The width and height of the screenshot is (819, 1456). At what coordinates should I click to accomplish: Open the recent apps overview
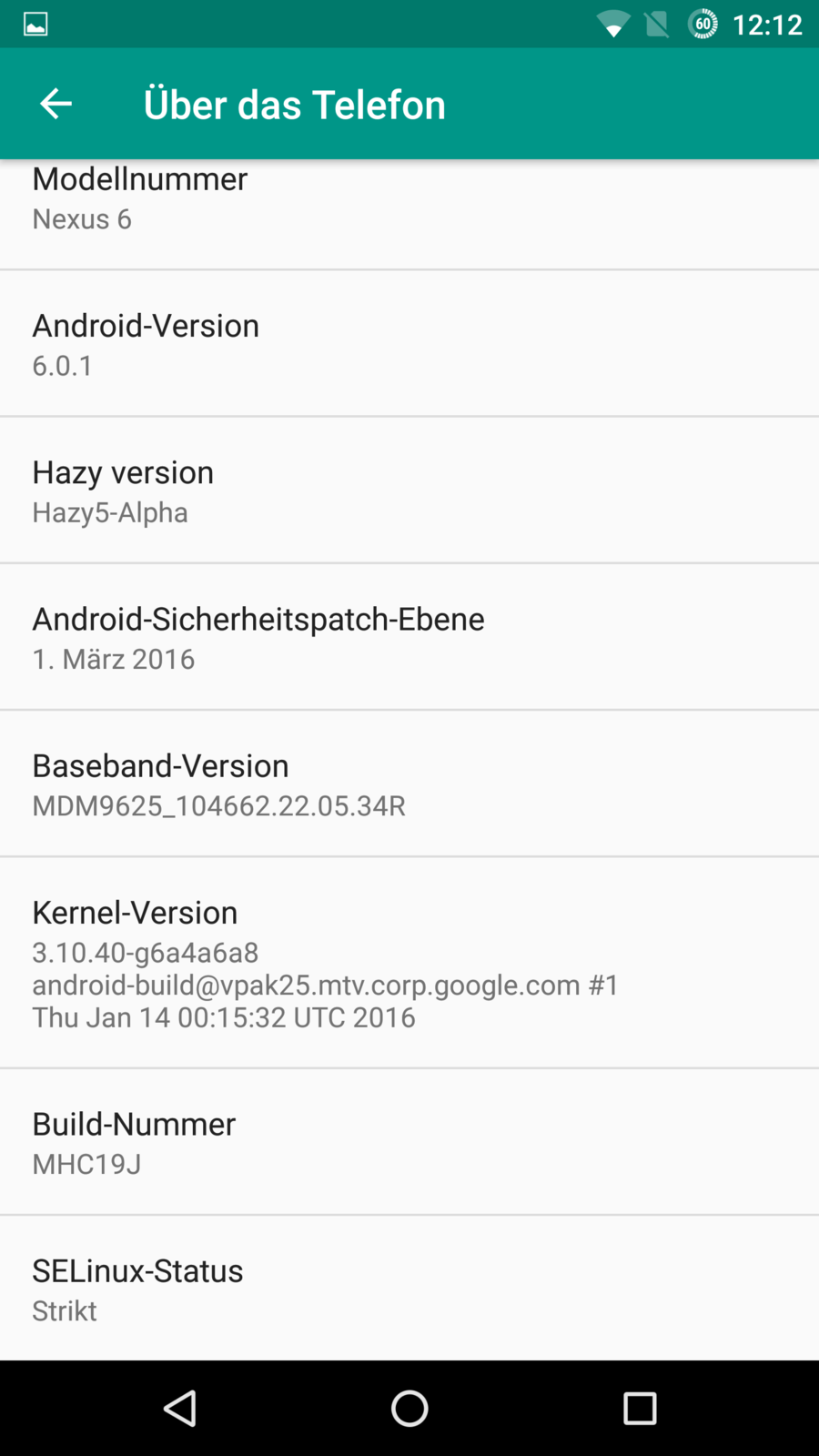pyautogui.click(x=640, y=1409)
